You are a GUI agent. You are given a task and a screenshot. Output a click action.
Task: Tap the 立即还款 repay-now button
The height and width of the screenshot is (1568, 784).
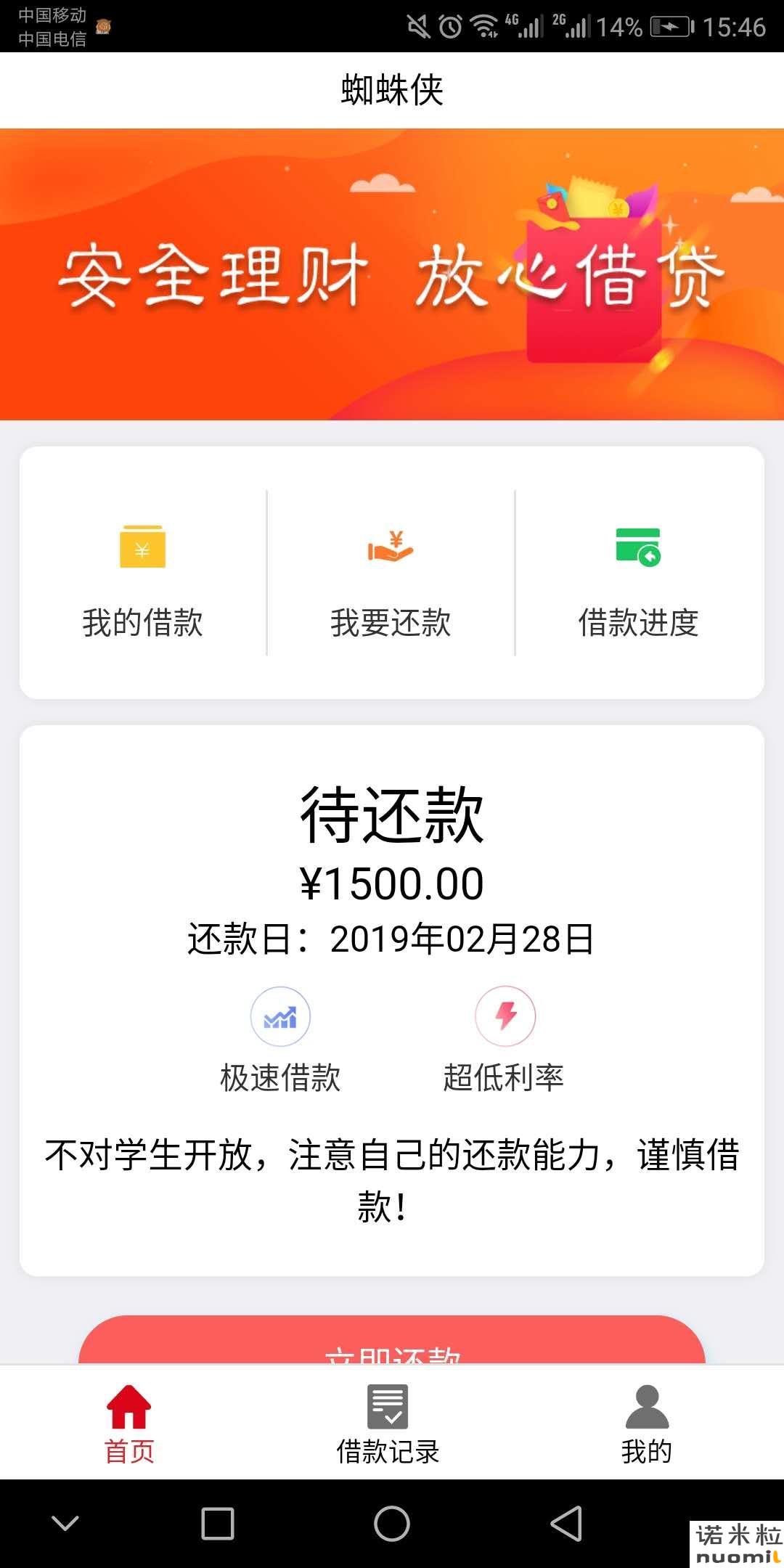[392, 1340]
